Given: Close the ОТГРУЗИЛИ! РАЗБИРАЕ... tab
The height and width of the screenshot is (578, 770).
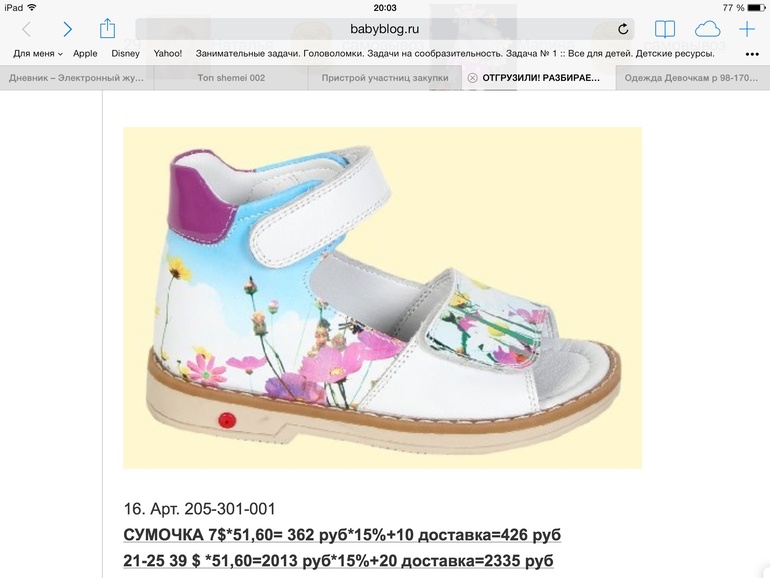Looking at the screenshot, I should (x=472, y=77).
